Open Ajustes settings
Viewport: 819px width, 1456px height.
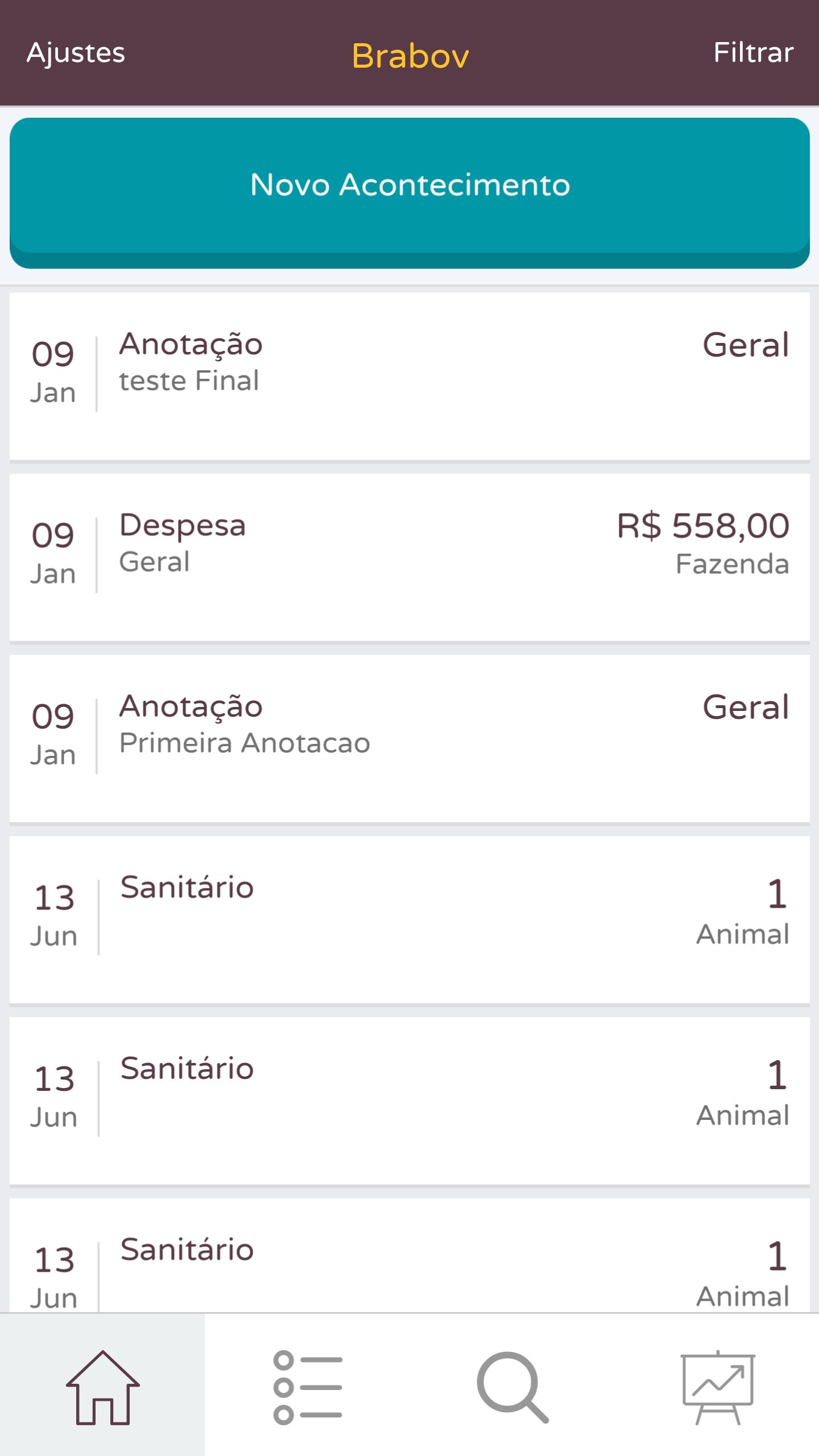[x=76, y=53]
